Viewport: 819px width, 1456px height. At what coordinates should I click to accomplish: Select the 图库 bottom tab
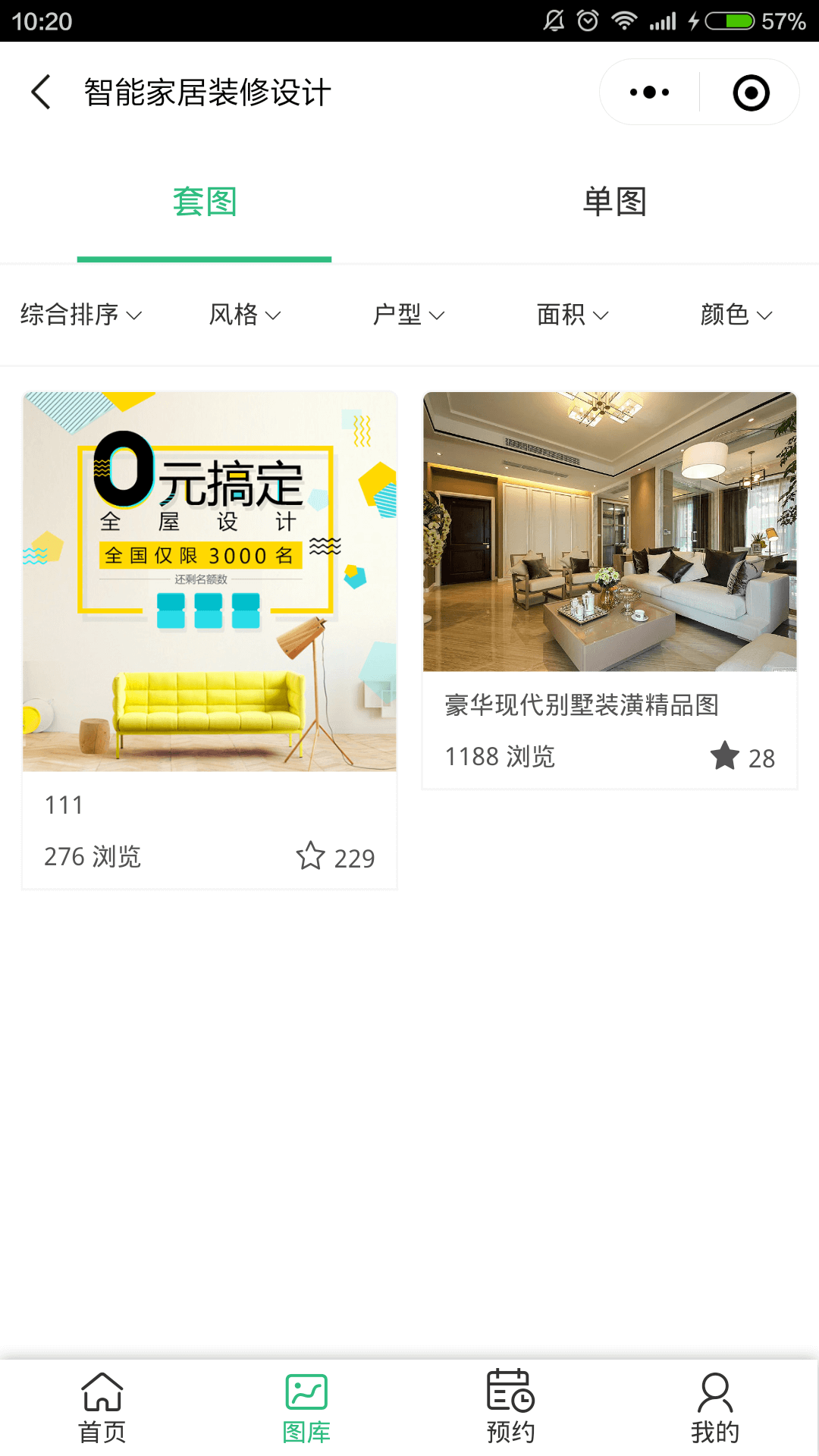tap(306, 1408)
